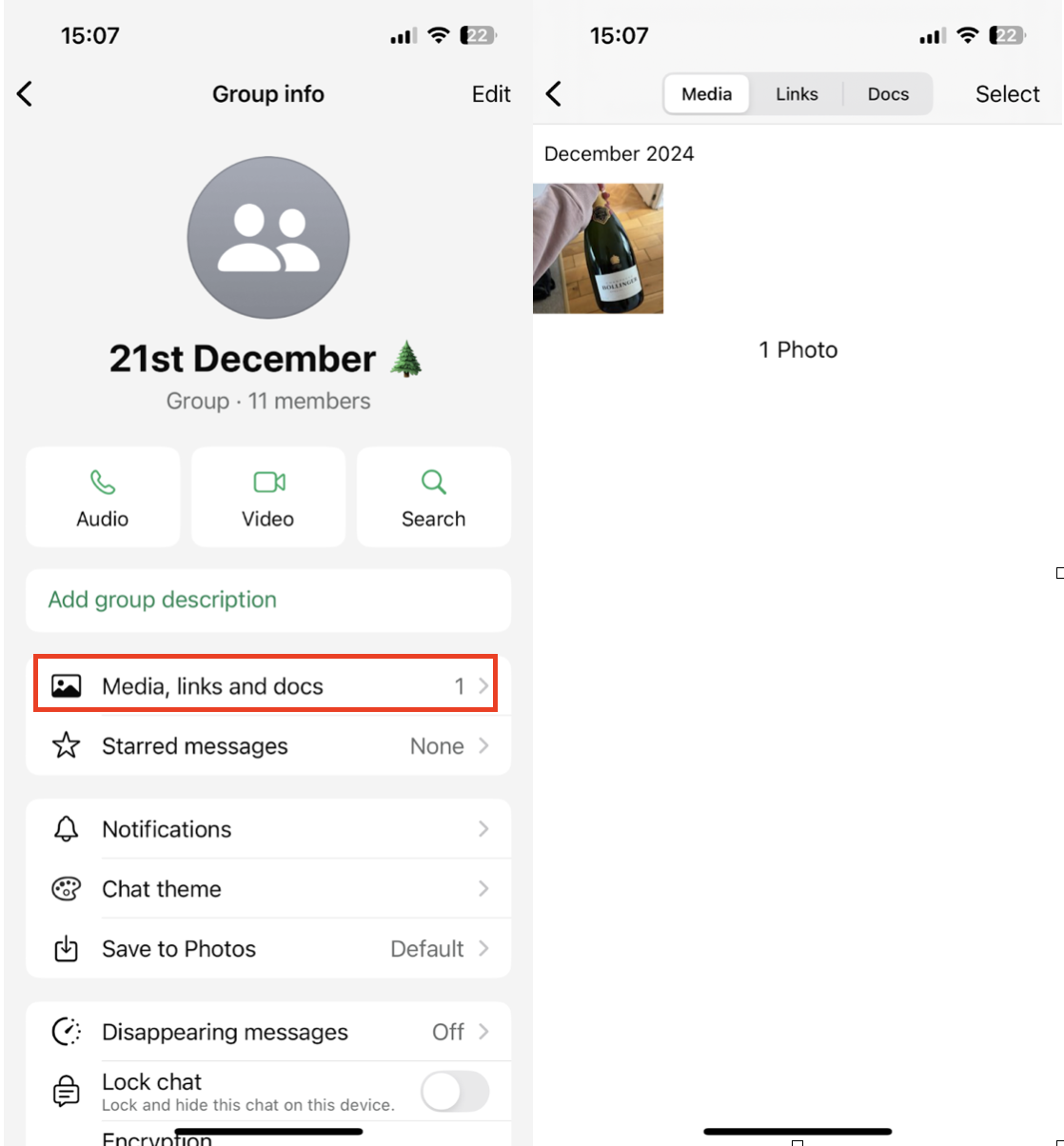Toggle the Lock chat switch
The image size is (1064, 1146).
click(x=455, y=1091)
